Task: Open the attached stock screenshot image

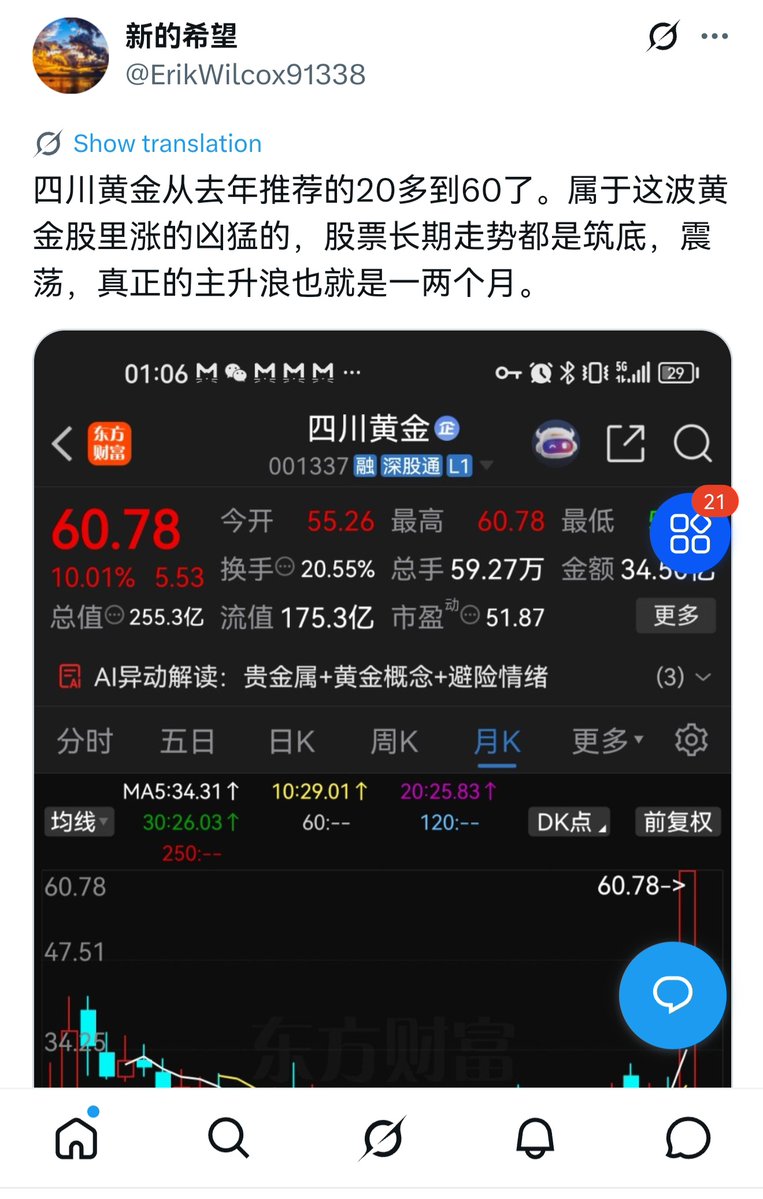Action: coord(382,708)
